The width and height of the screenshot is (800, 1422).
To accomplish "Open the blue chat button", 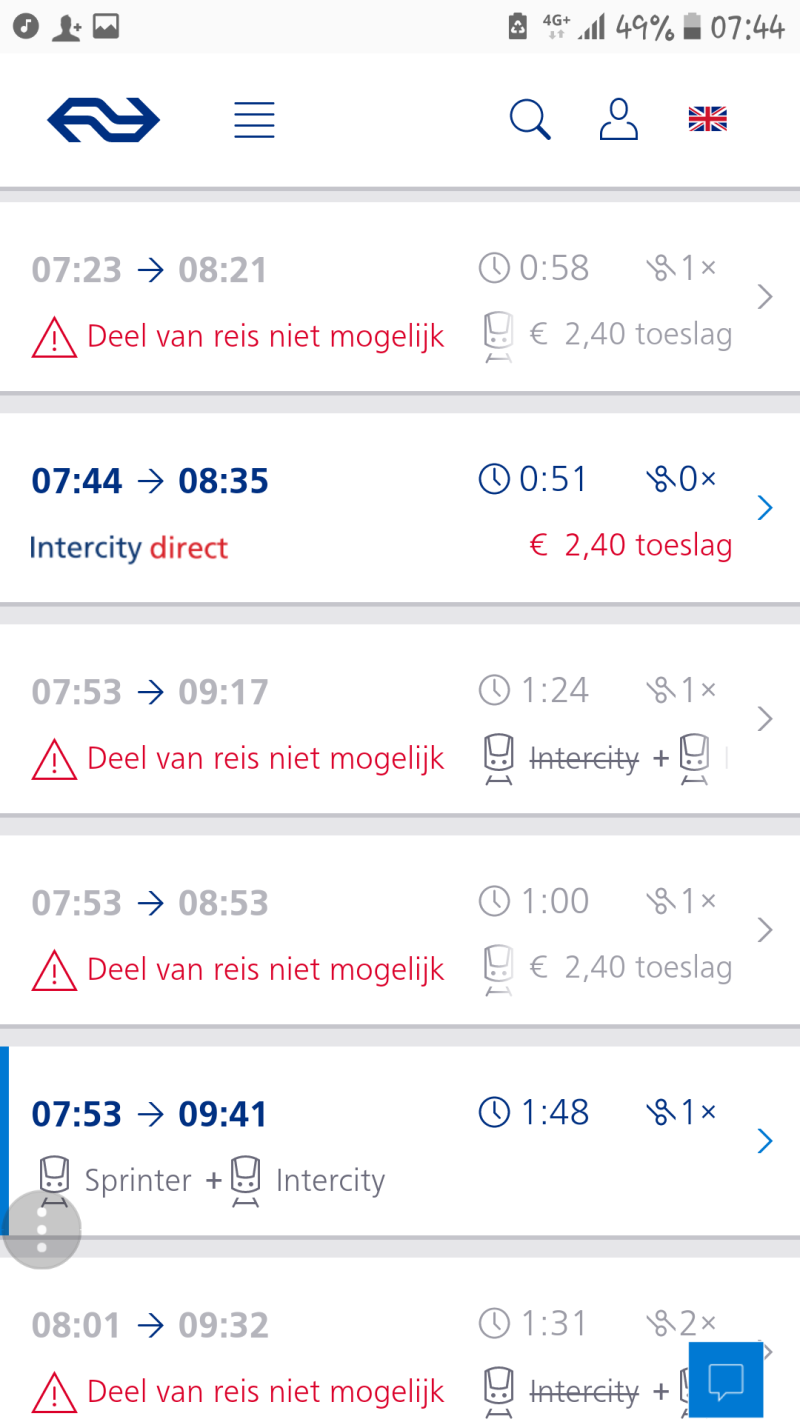I will click(x=726, y=1380).
